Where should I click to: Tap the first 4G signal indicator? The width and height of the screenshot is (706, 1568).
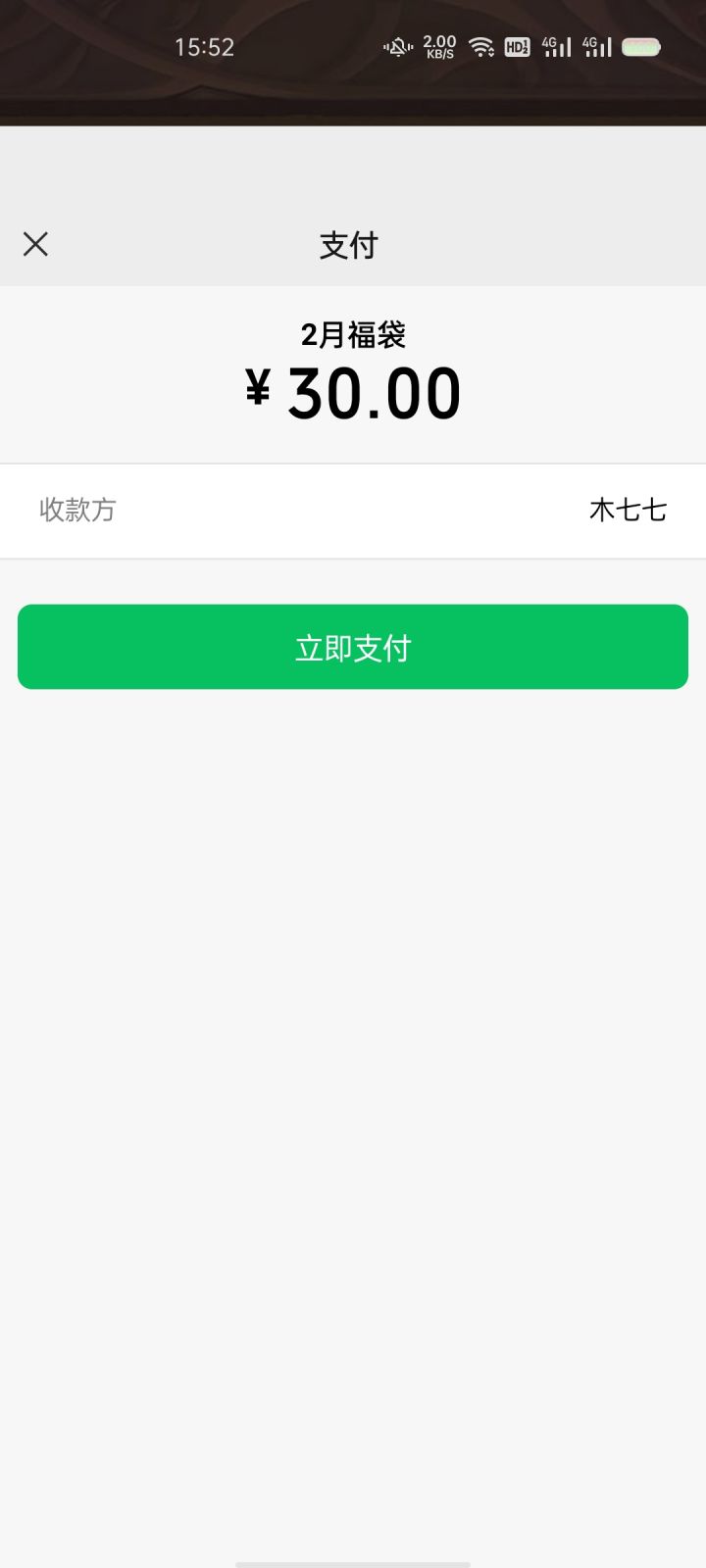point(555,46)
